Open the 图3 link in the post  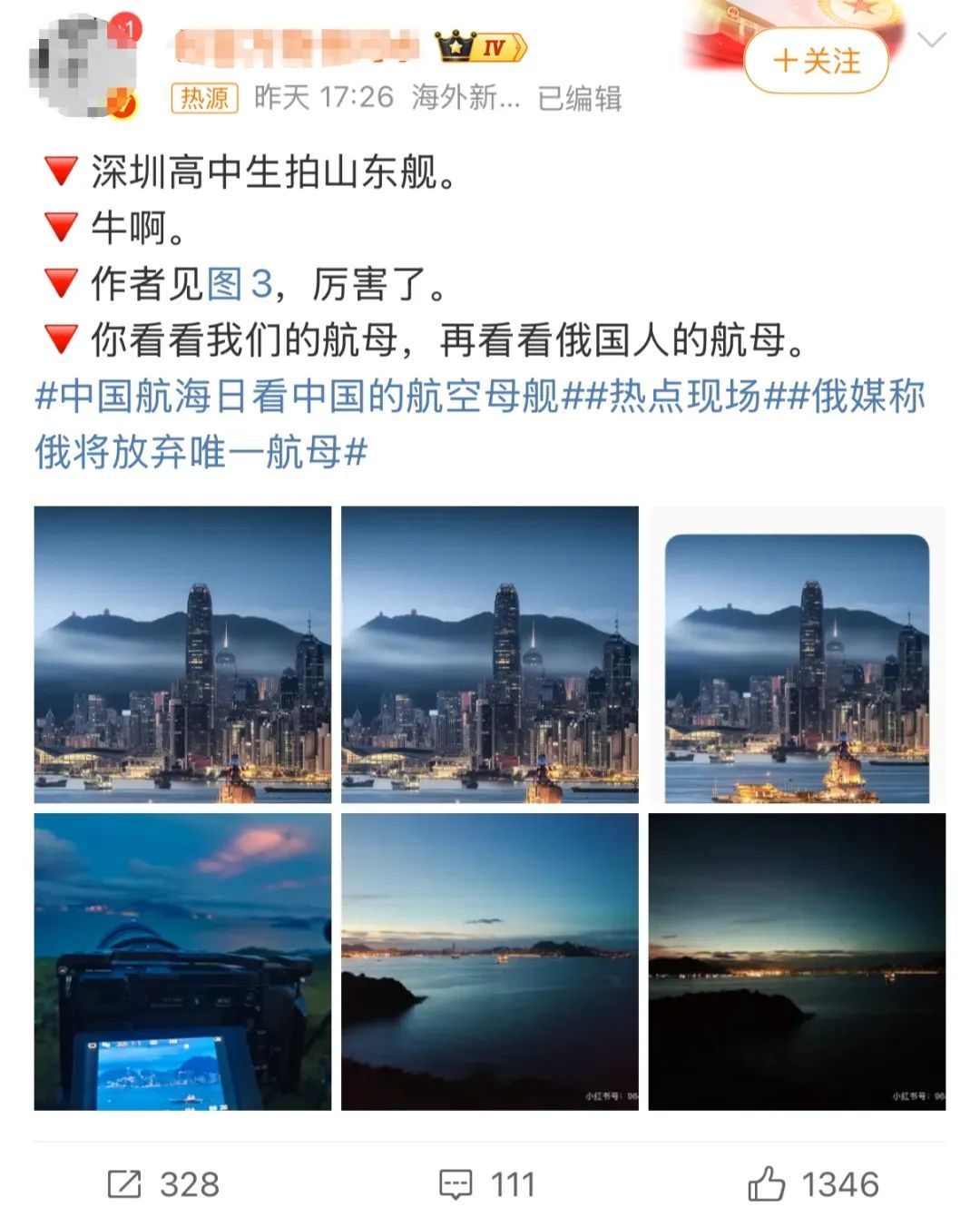pyautogui.click(x=240, y=284)
